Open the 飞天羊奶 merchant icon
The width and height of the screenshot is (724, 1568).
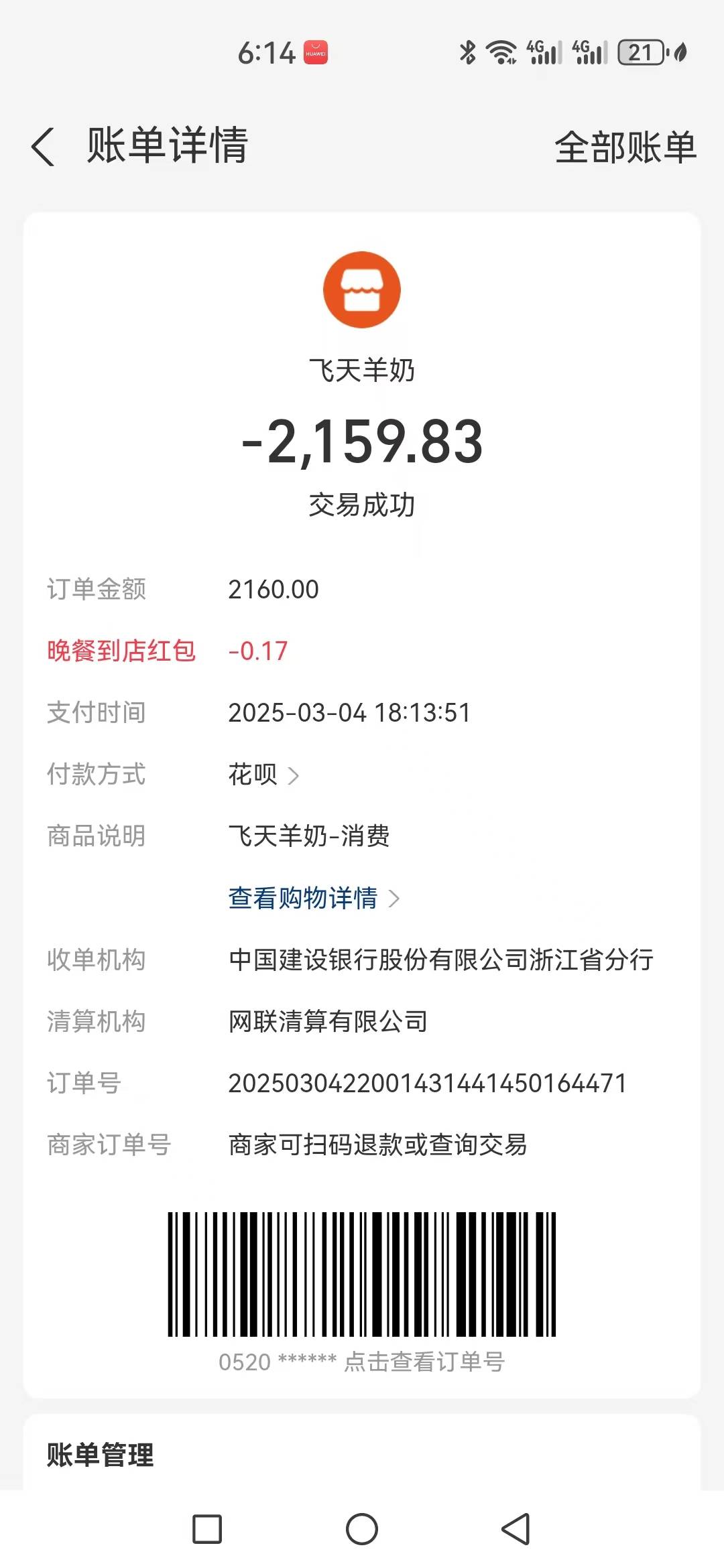pos(362,289)
